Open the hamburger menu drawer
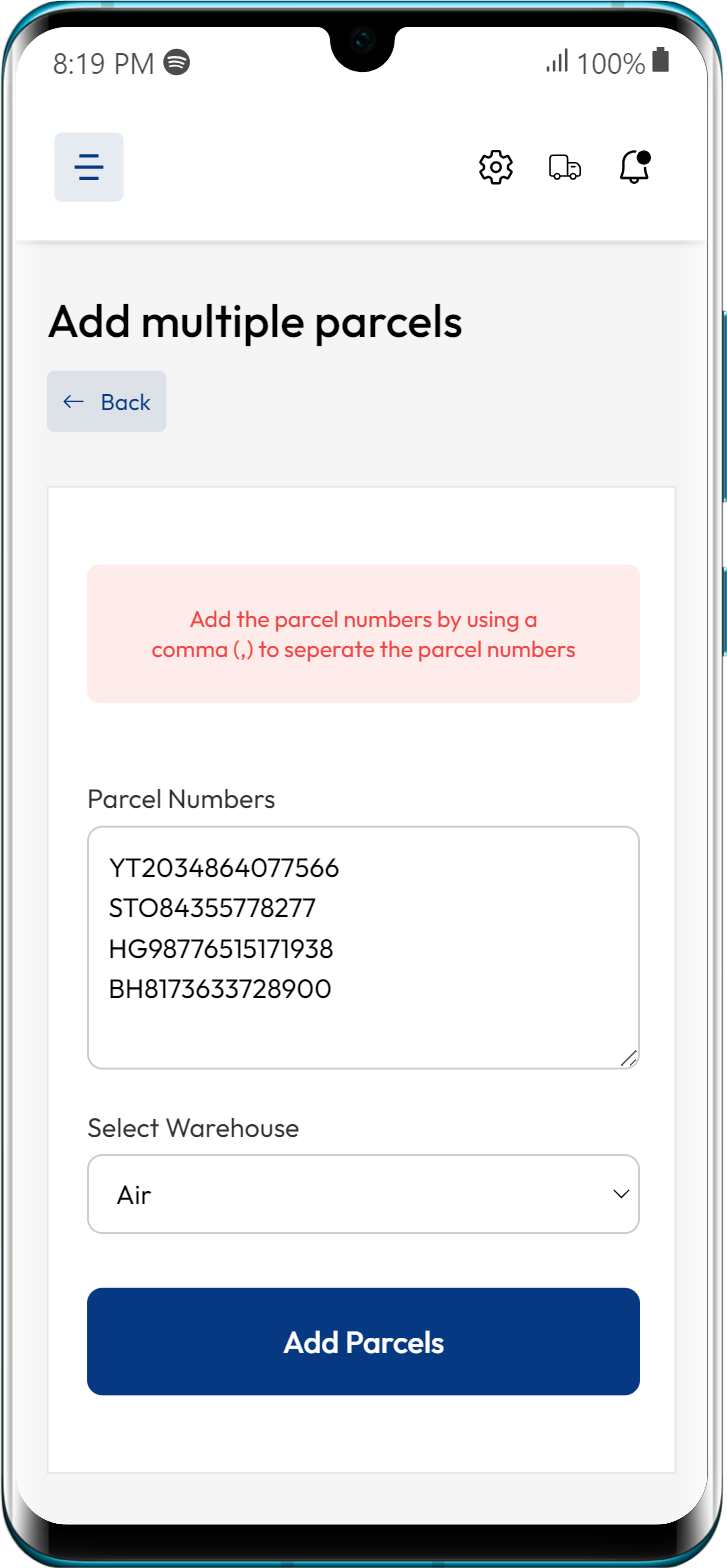Image resolution: width=727 pixels, height=1568 pixels. [89, 167]
